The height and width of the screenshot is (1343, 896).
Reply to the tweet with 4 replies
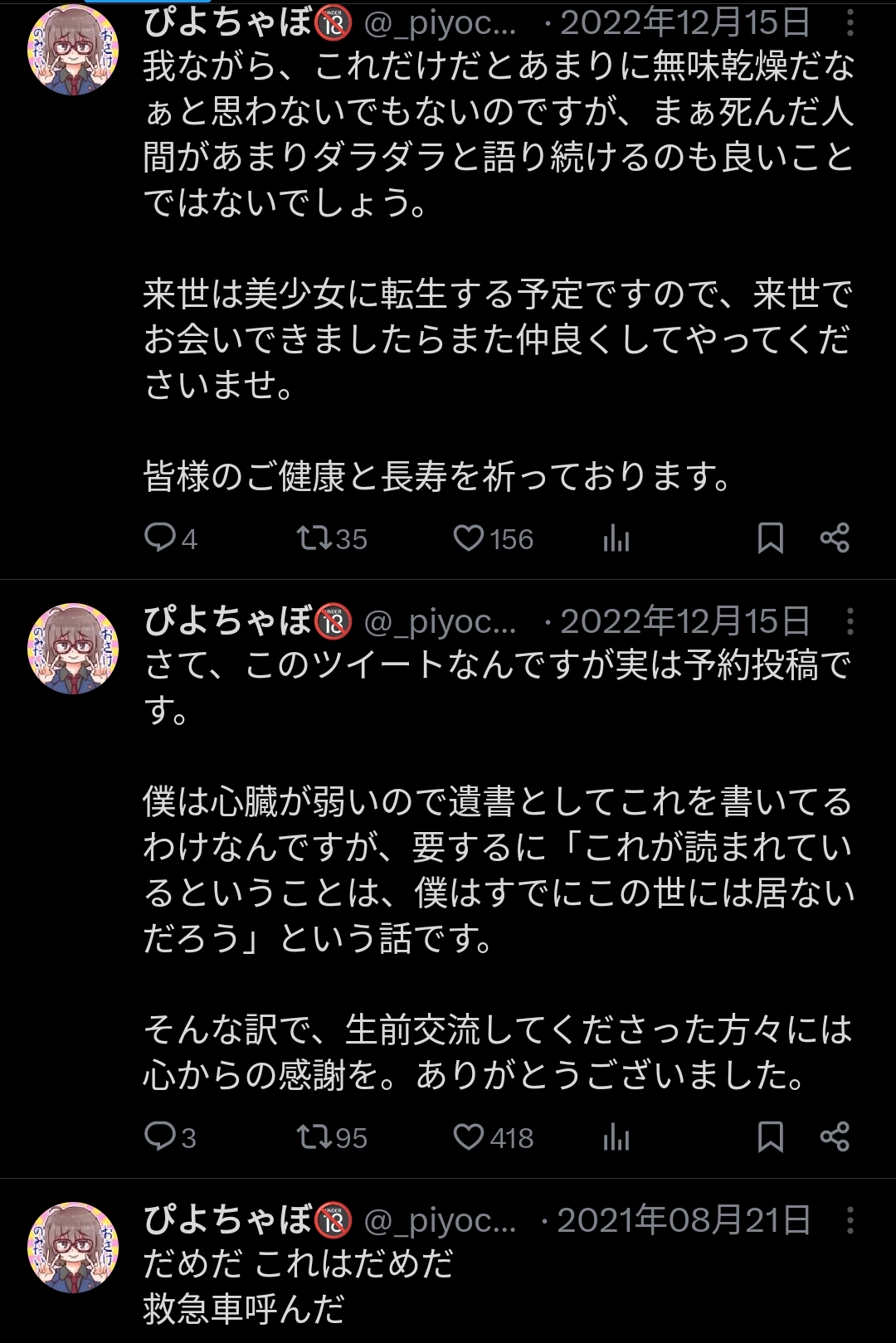tap(159, 538)
